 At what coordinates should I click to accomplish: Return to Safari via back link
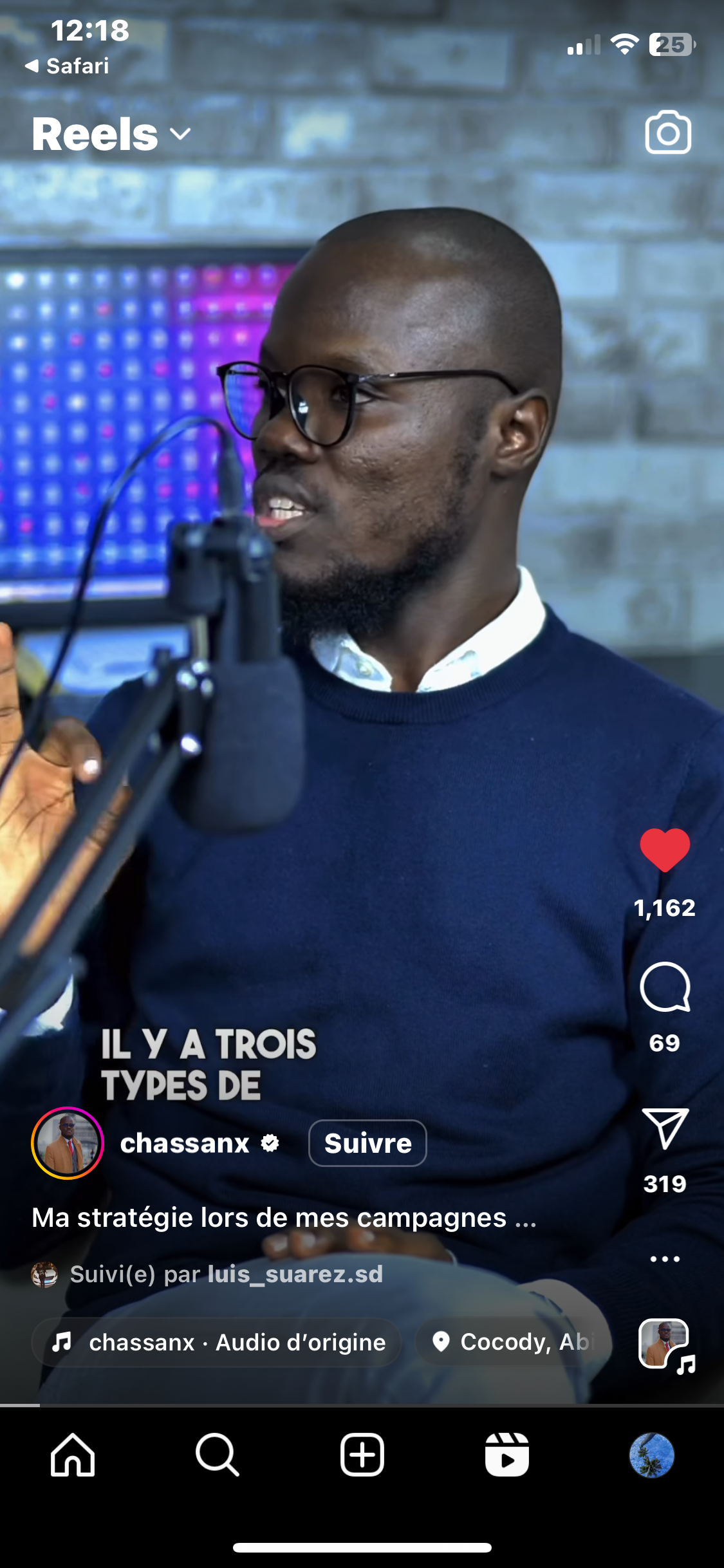click(x=67, y=66)
